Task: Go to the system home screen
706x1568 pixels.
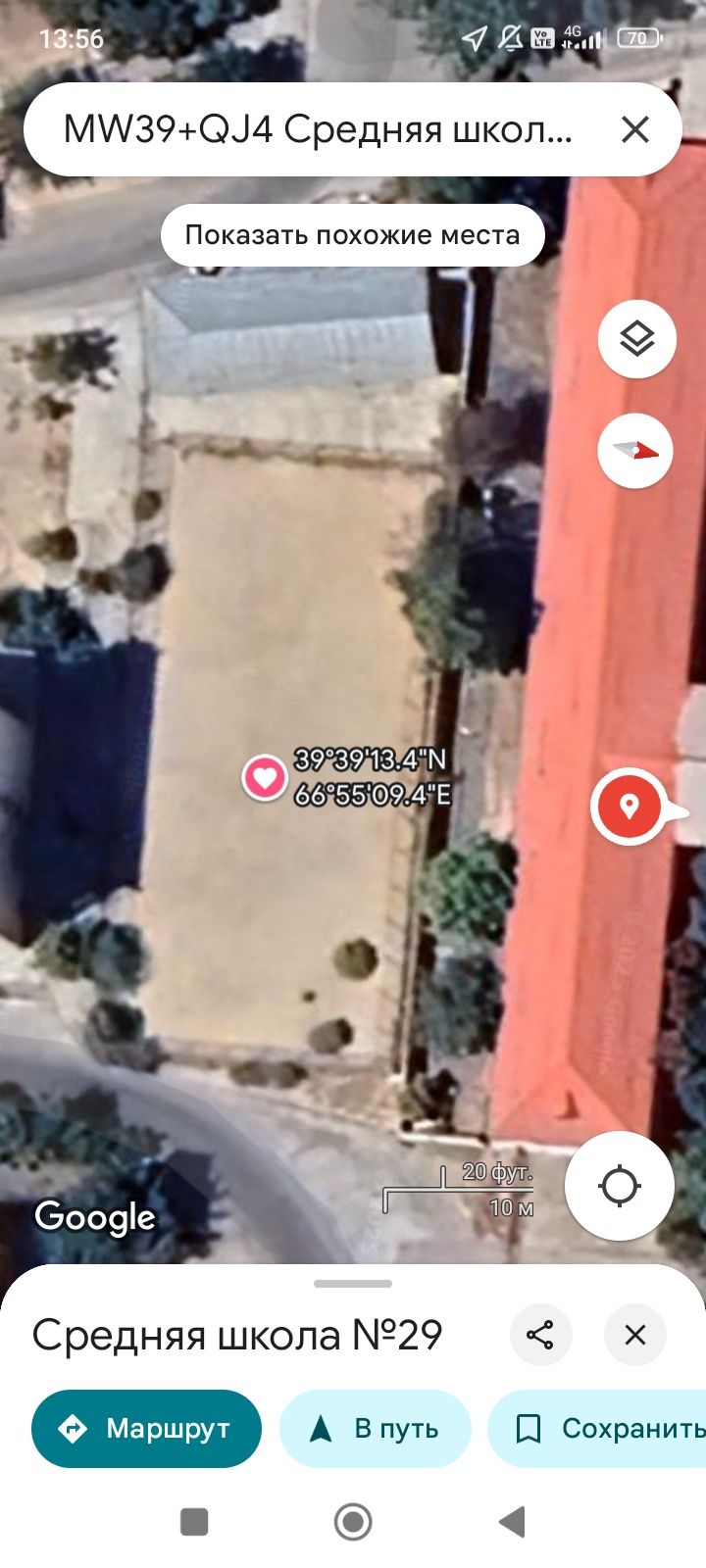Action: click(353, 1522)
